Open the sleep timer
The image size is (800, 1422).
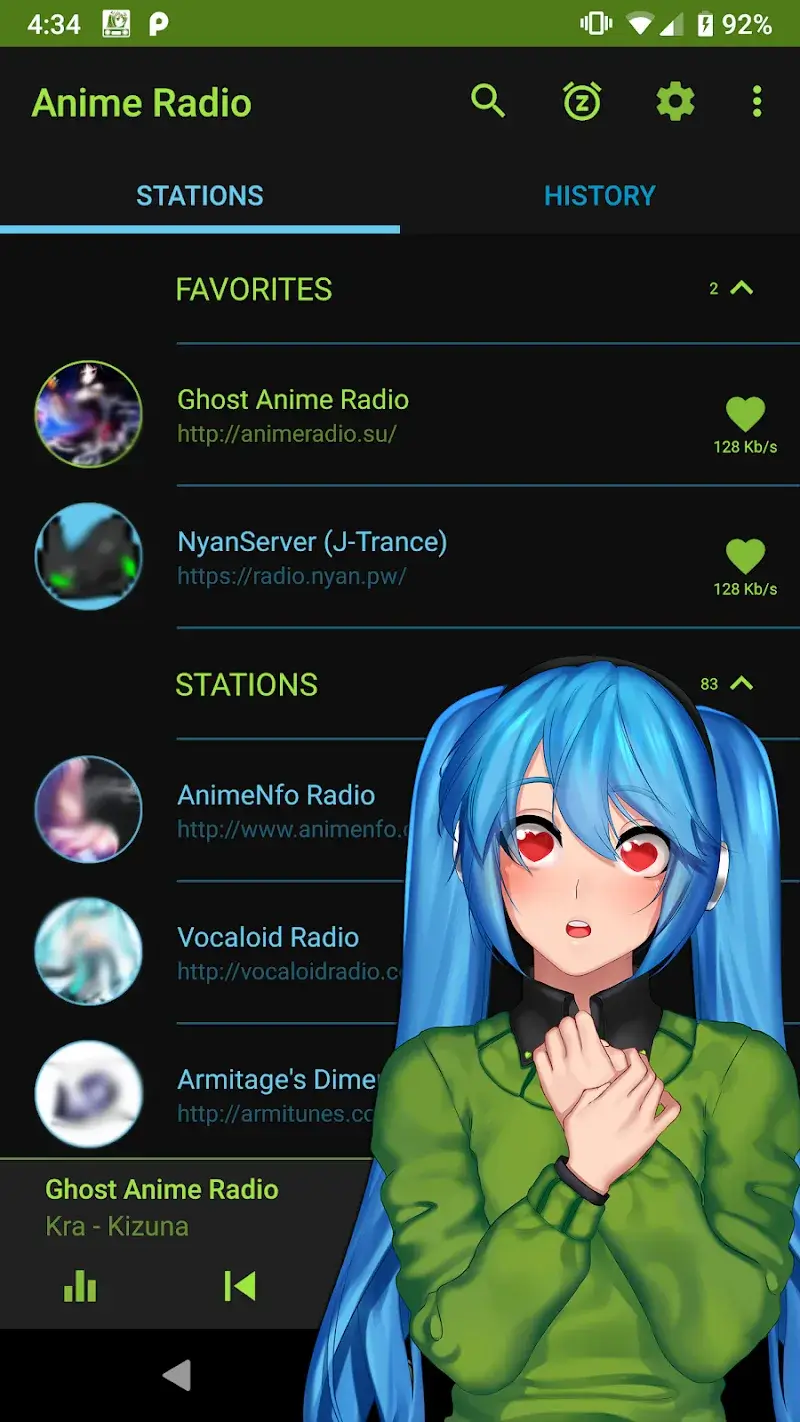click(582, 101)
